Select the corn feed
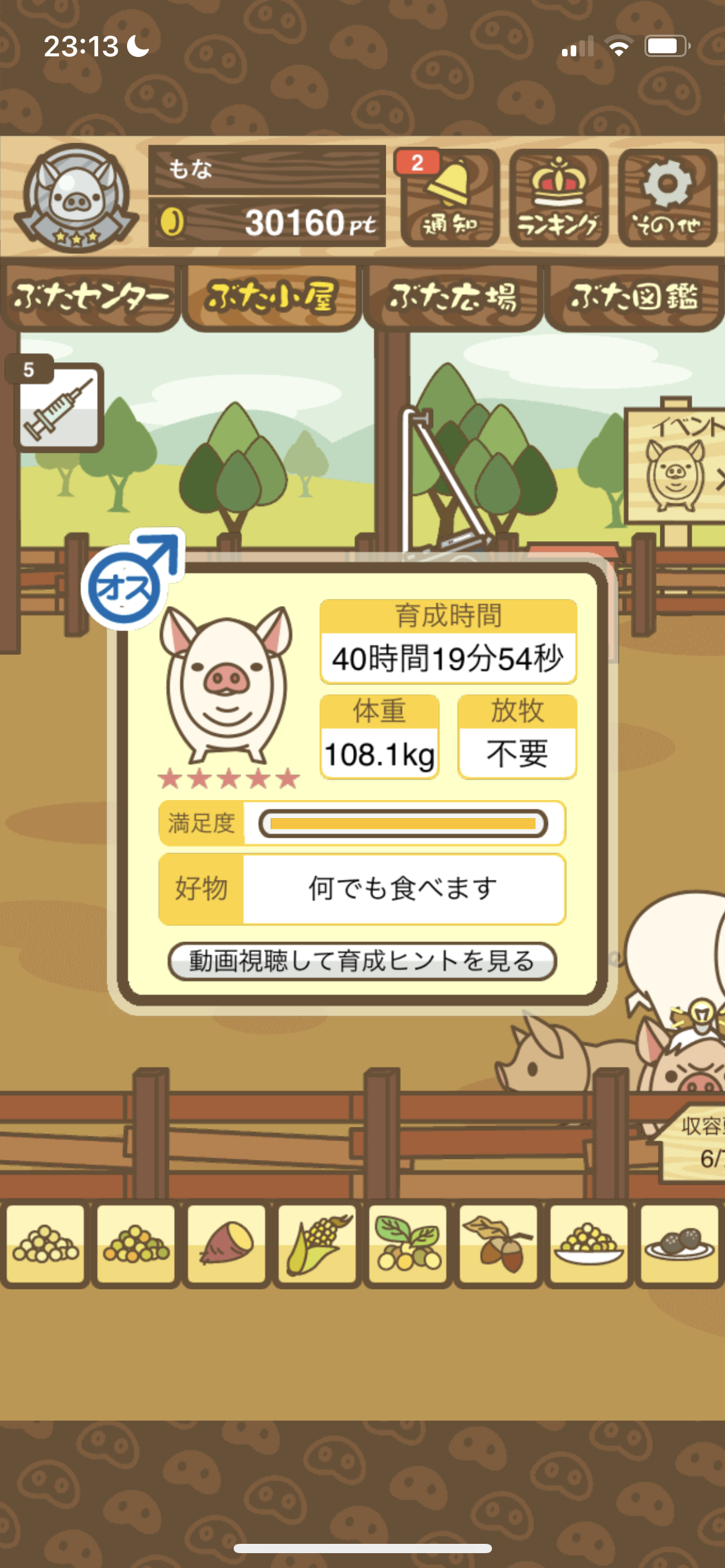 point(317,1244)
